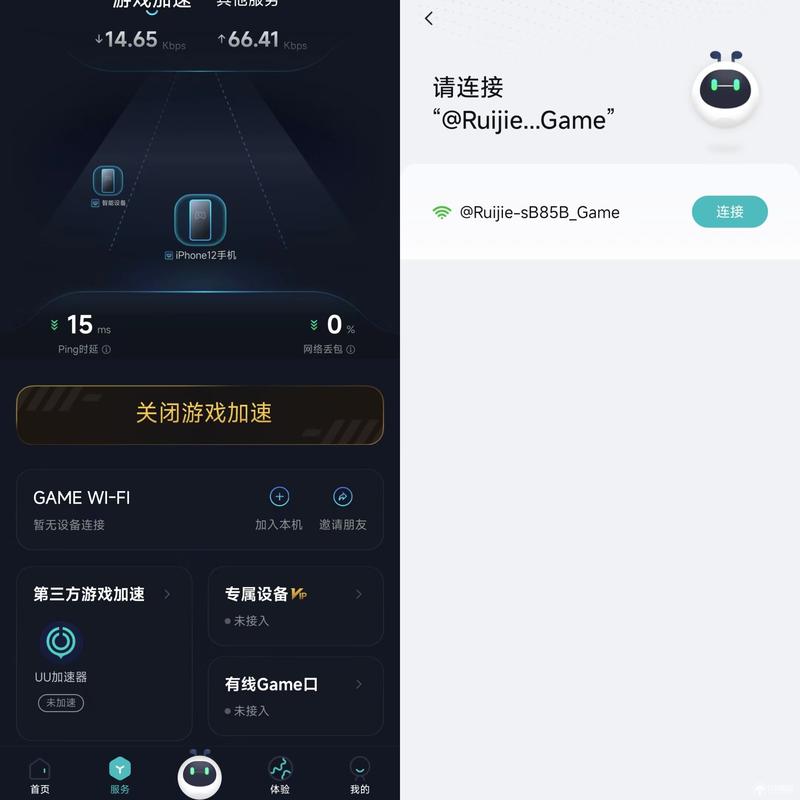
Task: Tap the robot assistant center button
Action: pos(200,775)
